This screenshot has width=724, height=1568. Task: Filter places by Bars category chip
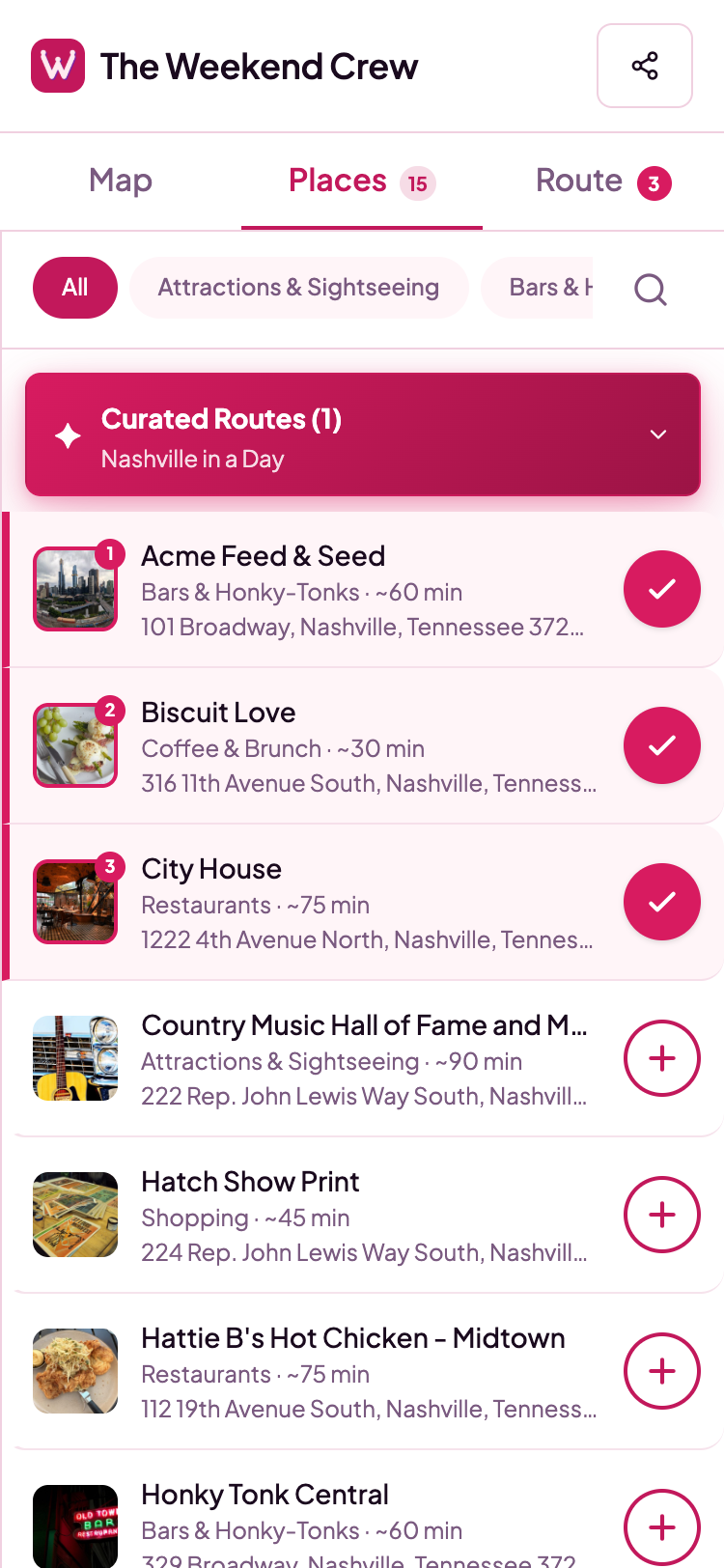coord(538,288)
